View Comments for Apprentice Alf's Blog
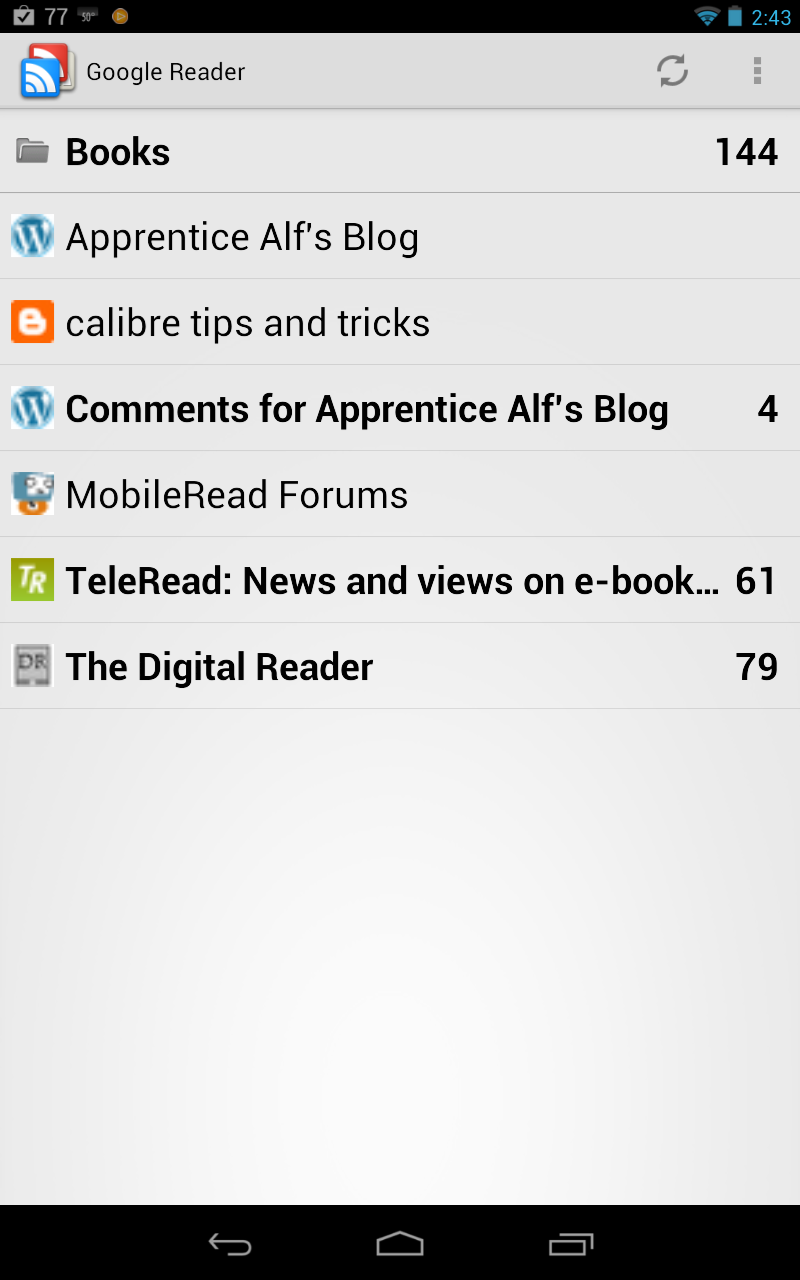This screenshot has width=800, height=1280. 400,409
